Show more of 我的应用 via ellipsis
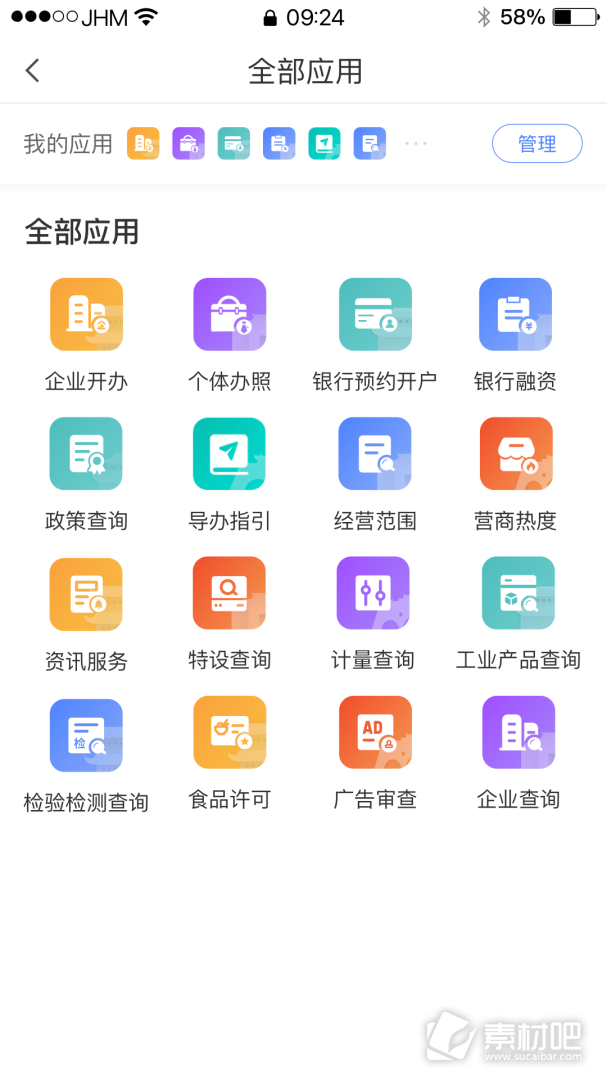This screenshot has width=607, height=1080. click(x=416, y=143)
